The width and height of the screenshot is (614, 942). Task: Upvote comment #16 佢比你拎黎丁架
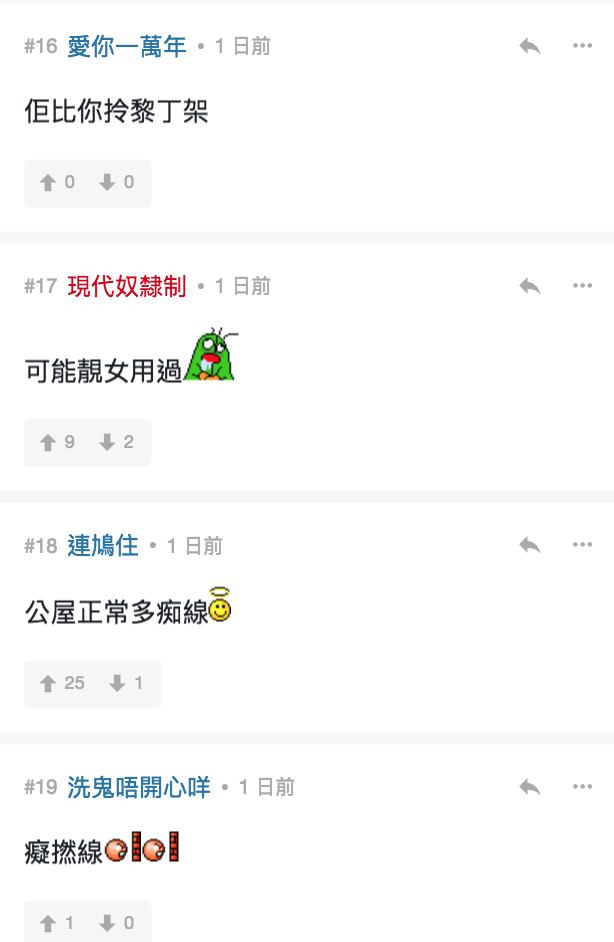[x=57, y=183]
